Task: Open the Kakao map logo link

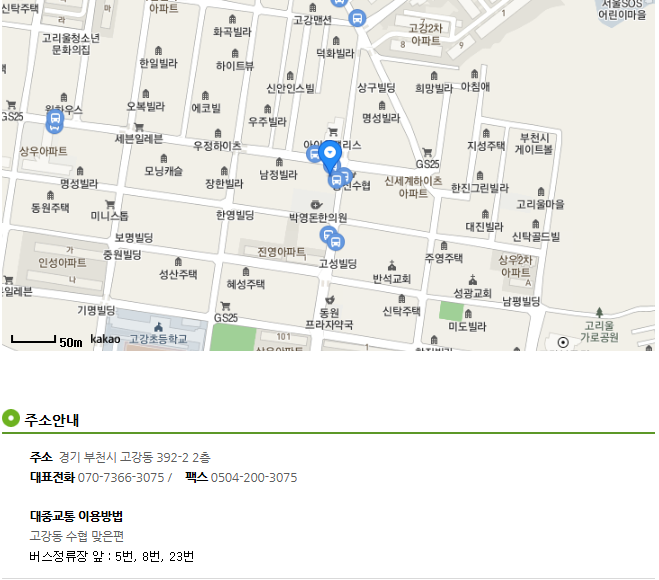Action: point(105,340)
